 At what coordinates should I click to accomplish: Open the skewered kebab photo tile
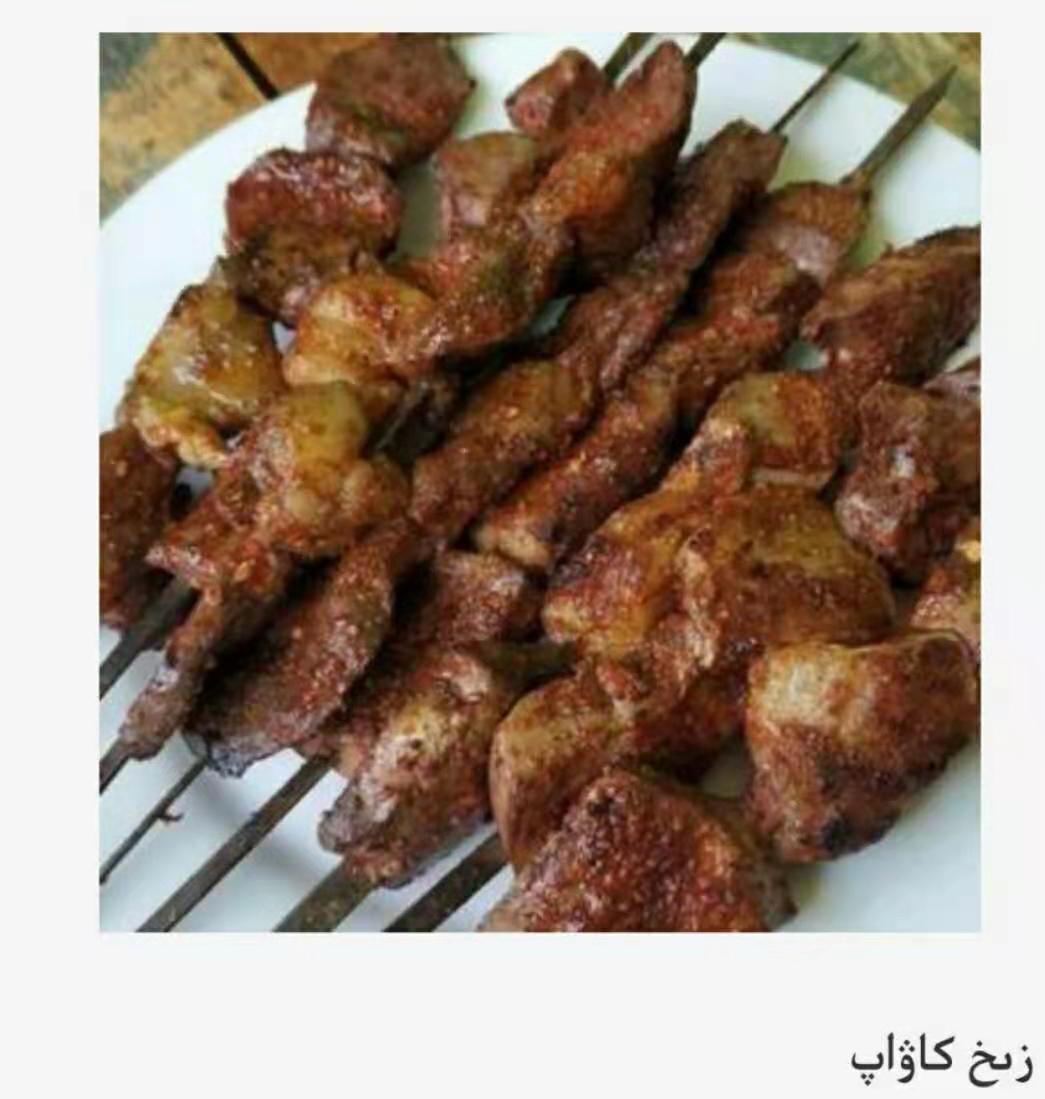click(540, 482)
